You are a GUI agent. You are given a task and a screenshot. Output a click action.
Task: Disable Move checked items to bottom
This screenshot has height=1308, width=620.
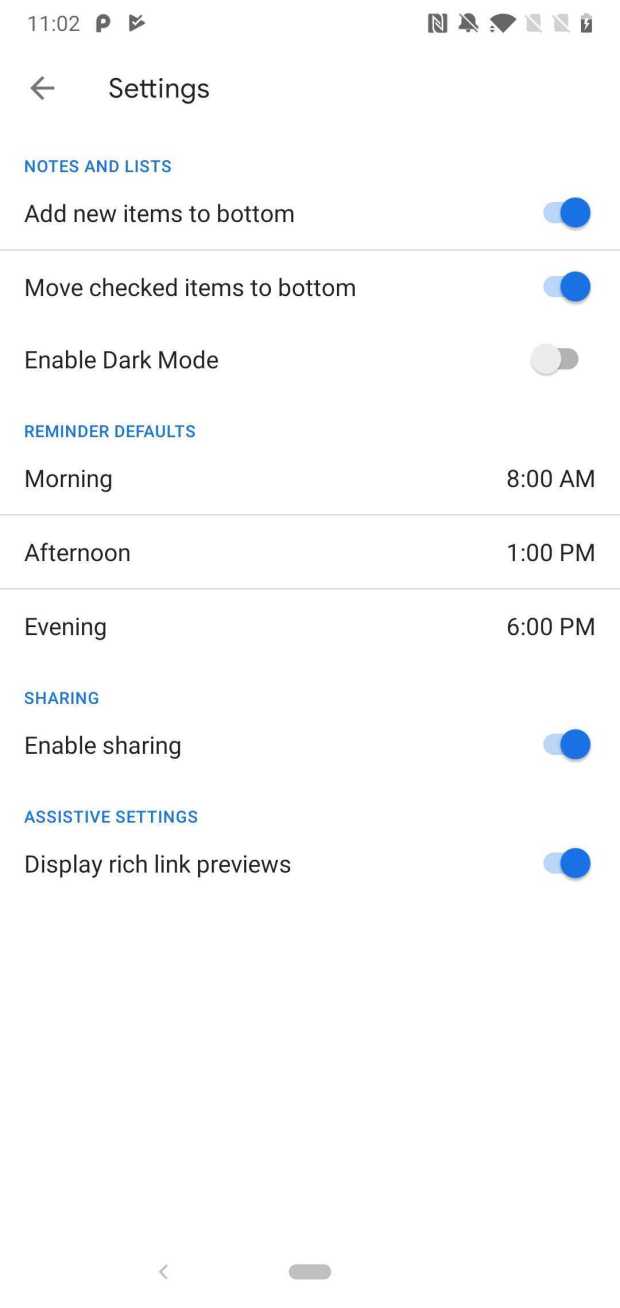click(567, 287)
